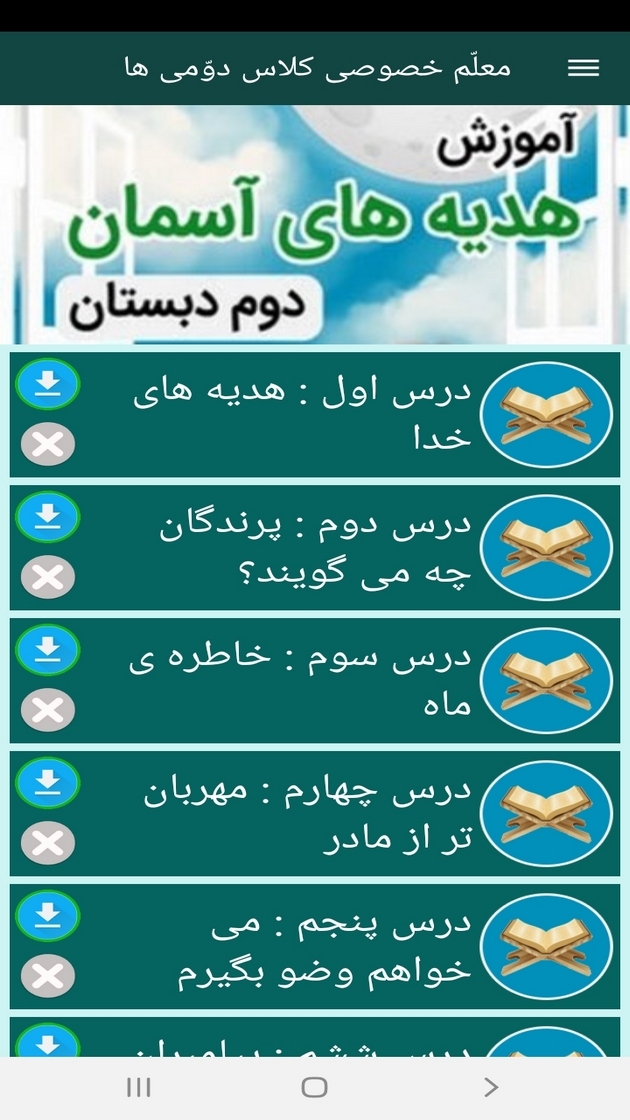Go to the system home screen
630x1120 pixels.
(314, 1087)
